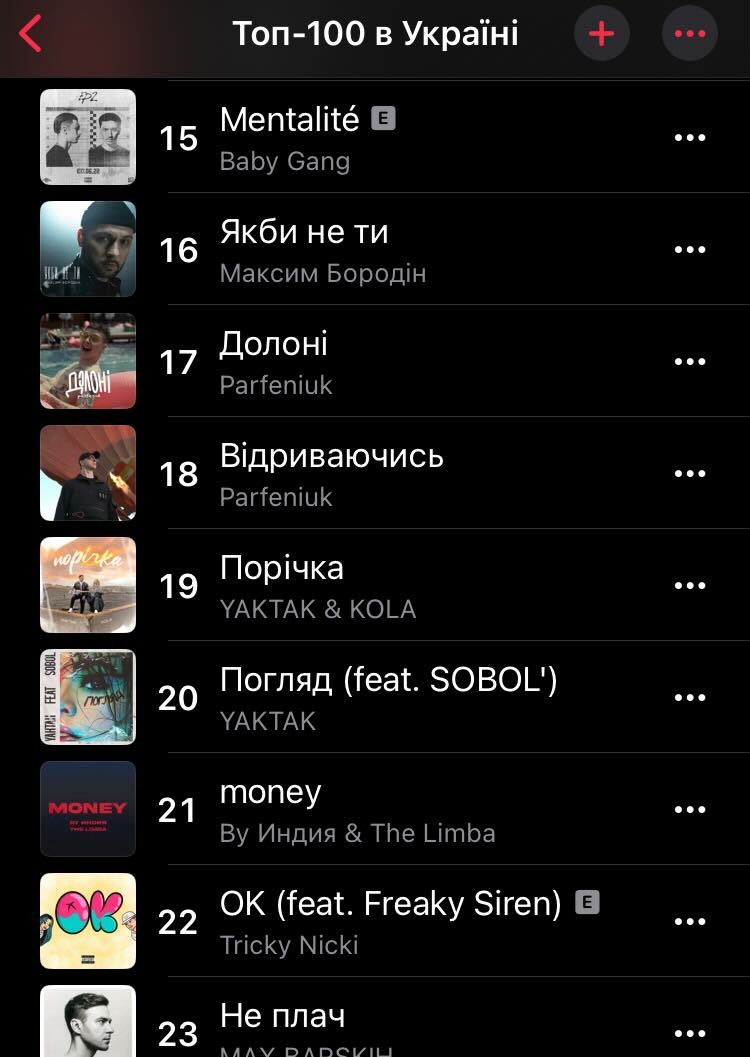Go back using the red arrow

pos(32,34)
